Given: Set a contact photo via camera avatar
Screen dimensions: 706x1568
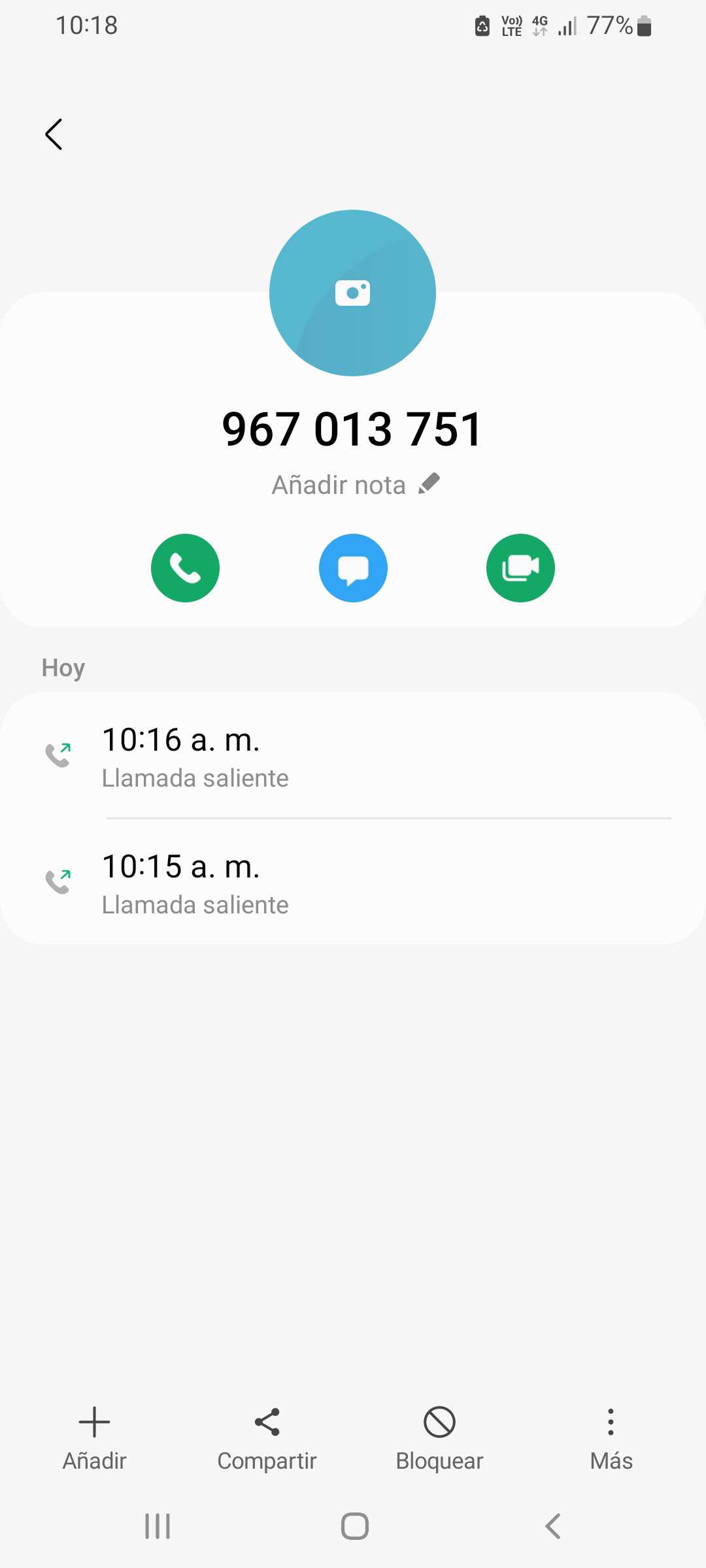Looking at the screenshot, I should pos(352,293).
